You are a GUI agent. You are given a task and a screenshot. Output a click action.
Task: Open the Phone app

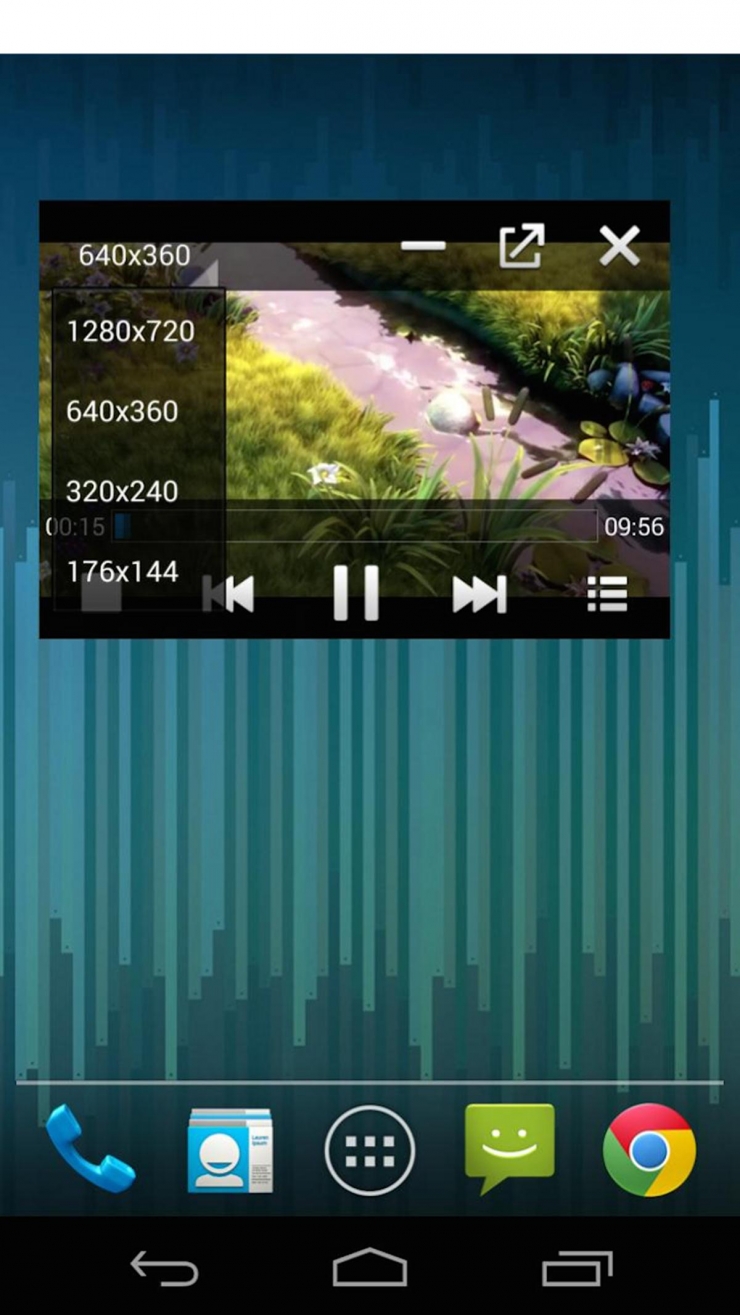[x=90, y=1150]
